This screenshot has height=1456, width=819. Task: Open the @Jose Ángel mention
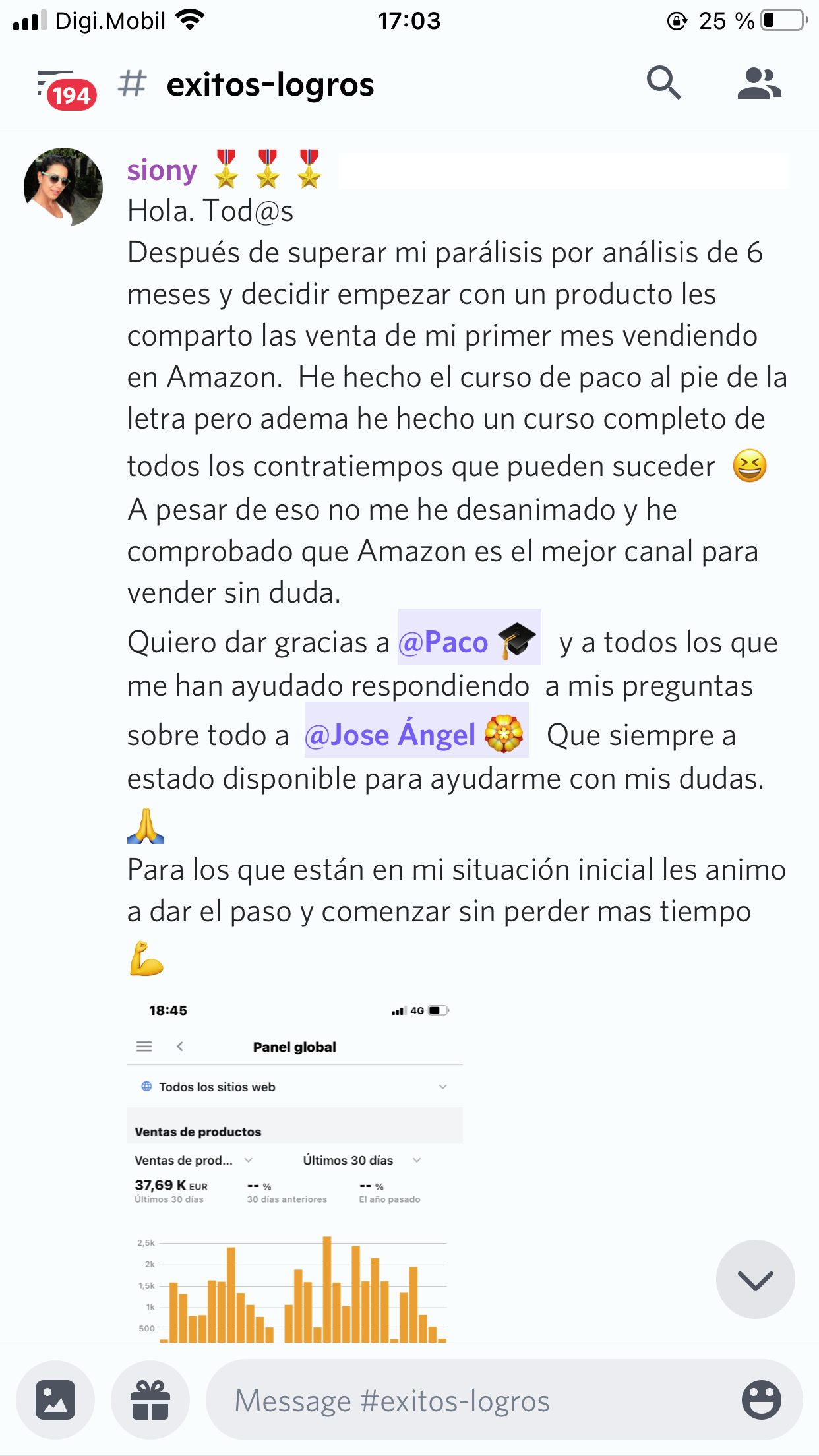(416, 735)
